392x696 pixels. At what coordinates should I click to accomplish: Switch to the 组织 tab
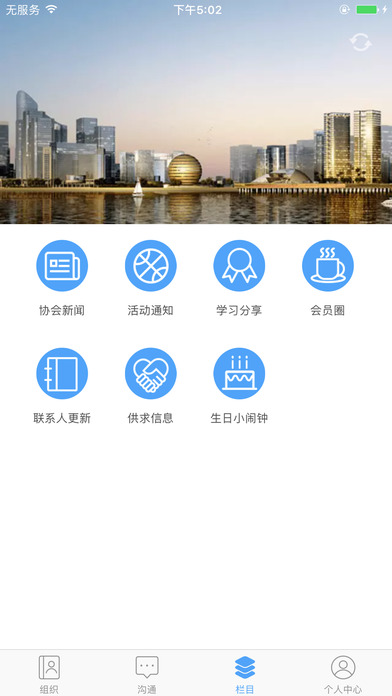(49, 674)
